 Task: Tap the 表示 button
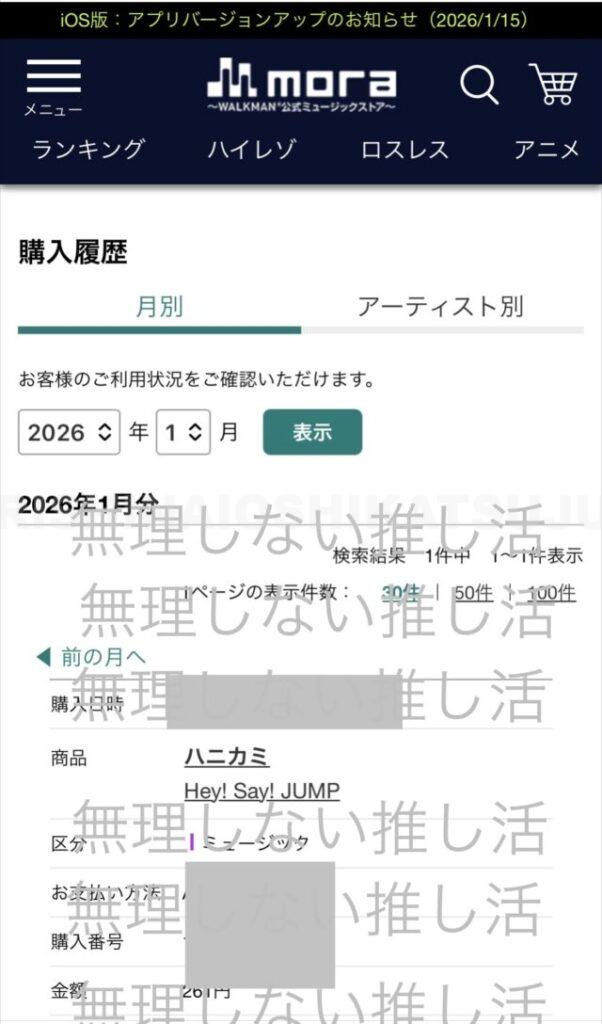click(312, 432)
